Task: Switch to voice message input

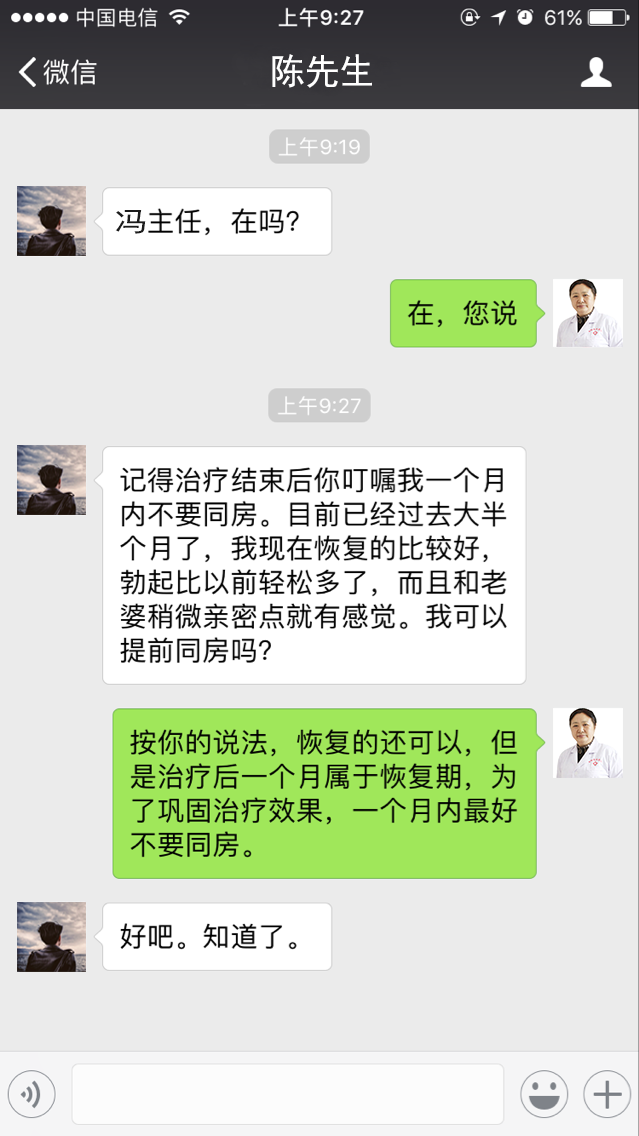Action: point(31,1094)
